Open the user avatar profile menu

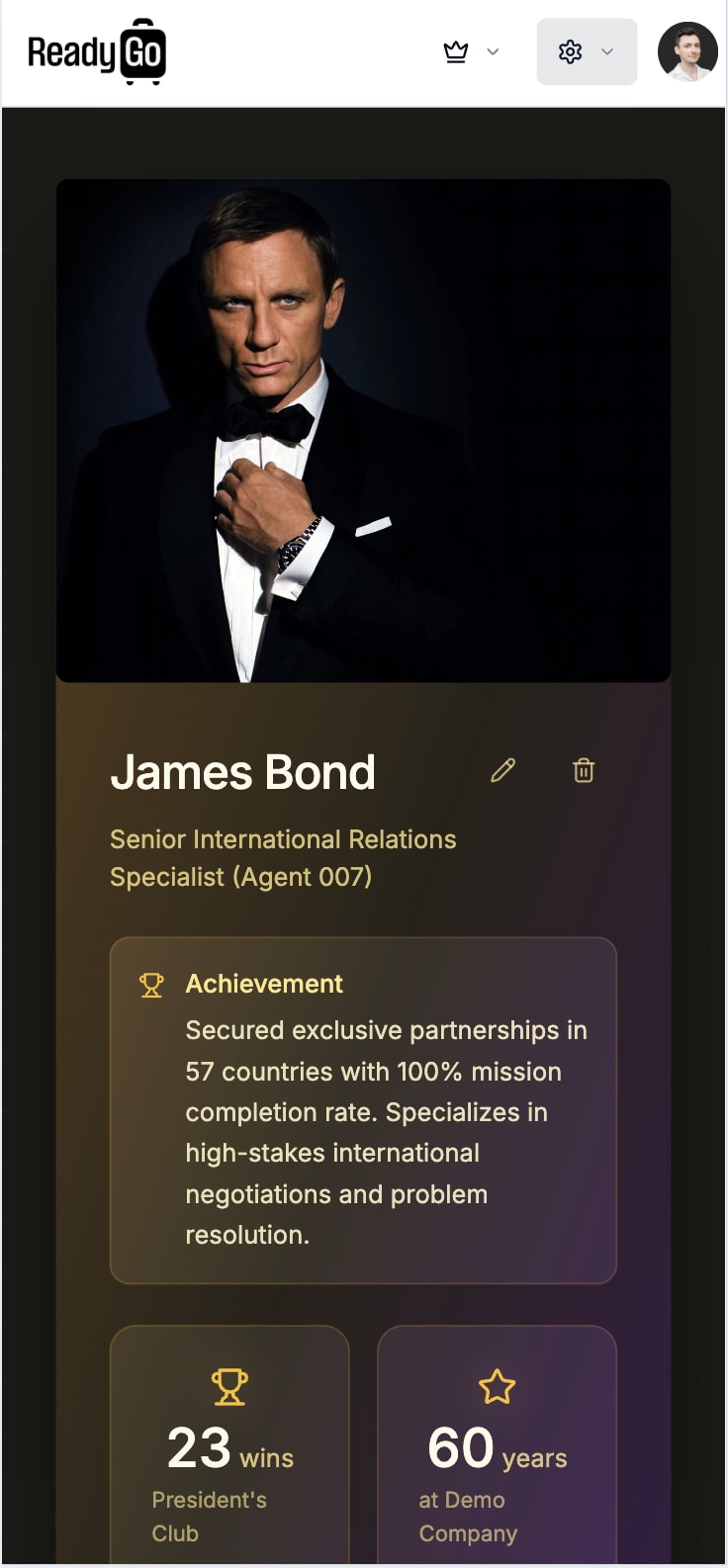(687, 51)
